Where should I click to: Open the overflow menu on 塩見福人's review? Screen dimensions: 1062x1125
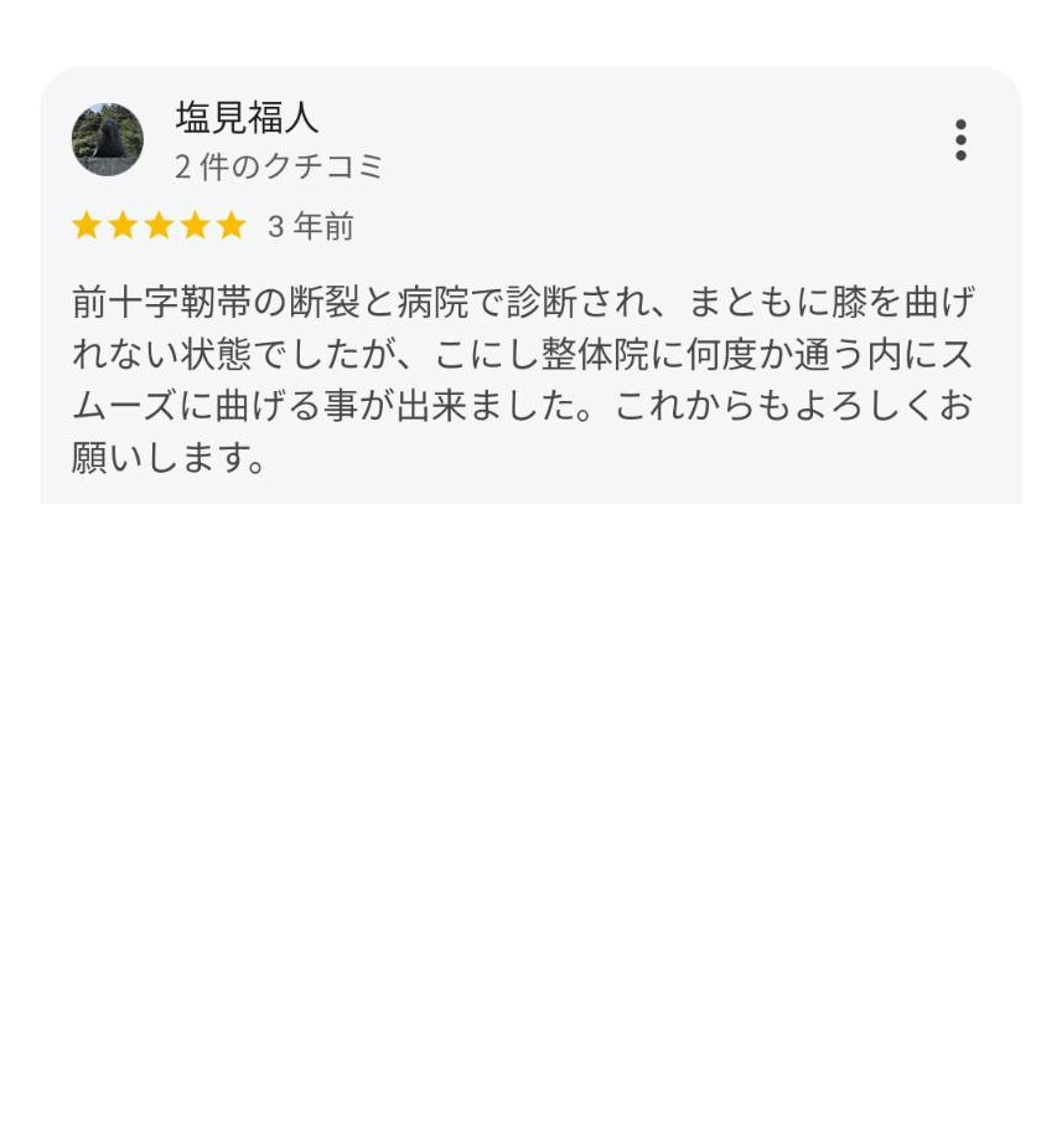960,140
